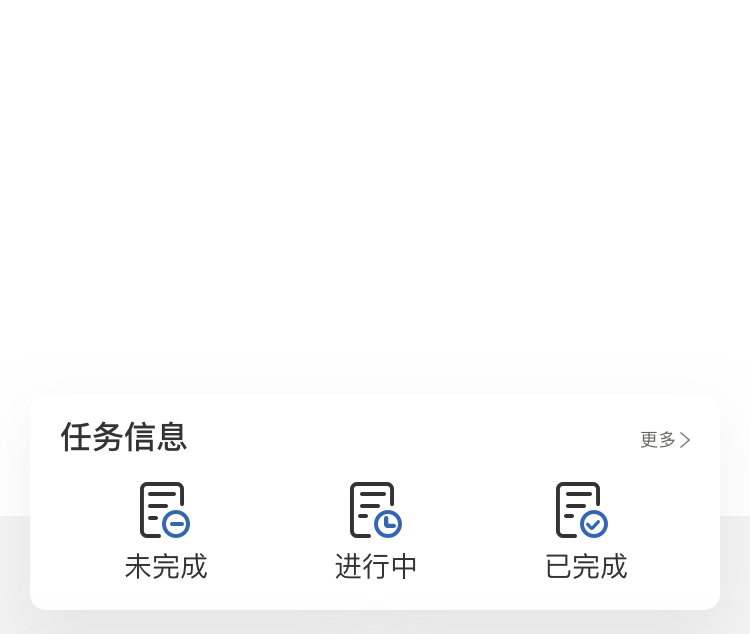Viewport: 750px width, 634px height.
Task: Open 更多 in the 任务信息 card
Action: pyautogui.click(x=665, y=440)
